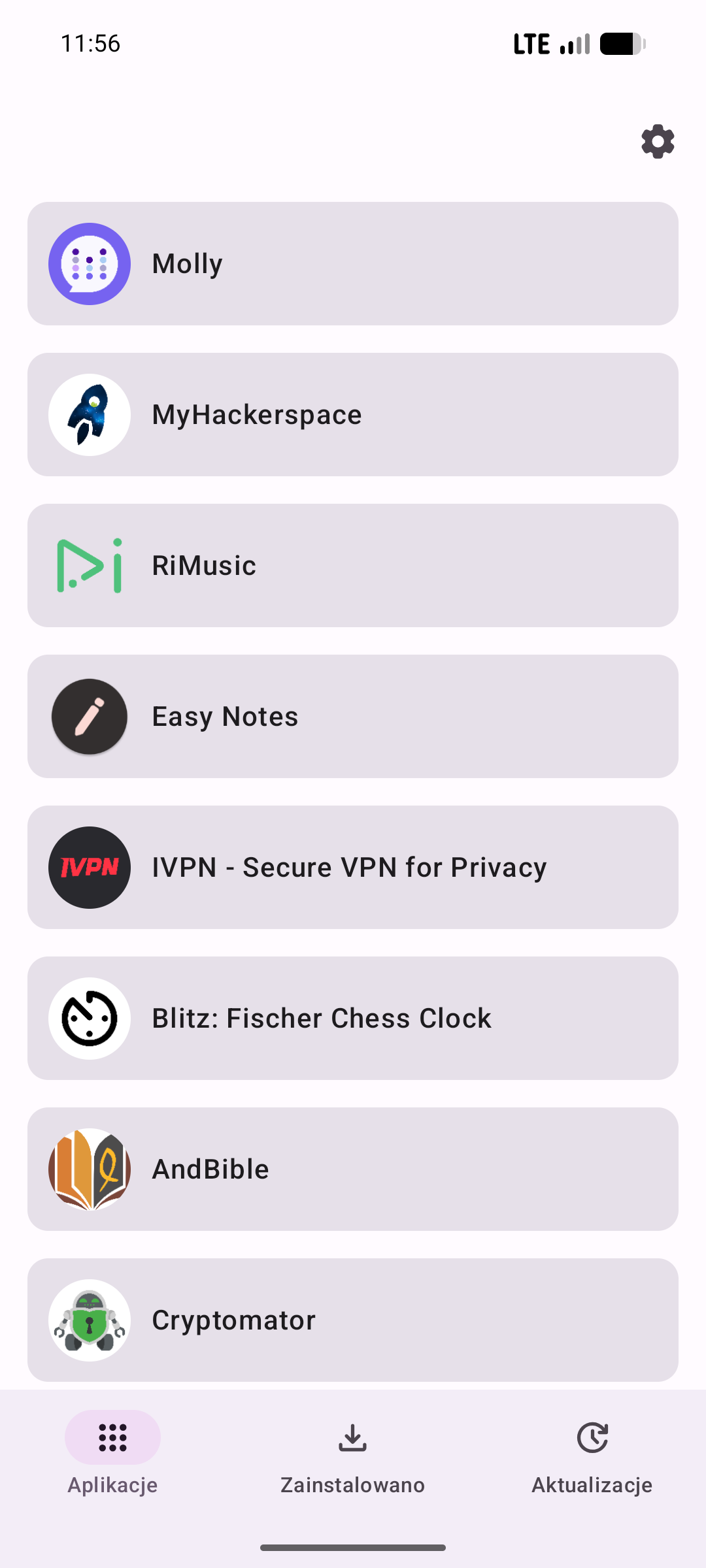Screen dimensions: 706x1568
Task: Open the RiMusic app details
Action: [x=353, y=566]
